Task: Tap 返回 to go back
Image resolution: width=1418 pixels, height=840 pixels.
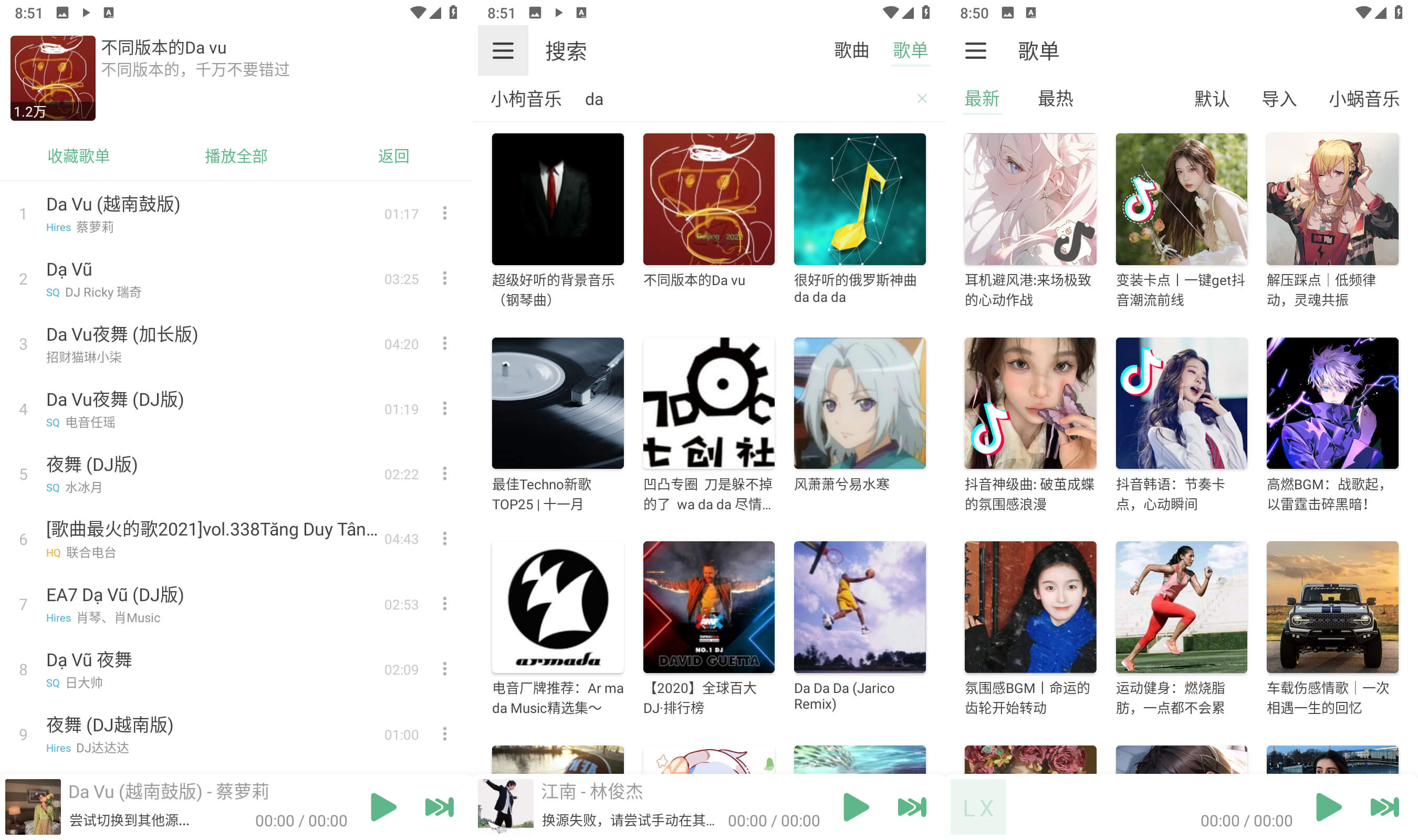Action: (393, 156)
